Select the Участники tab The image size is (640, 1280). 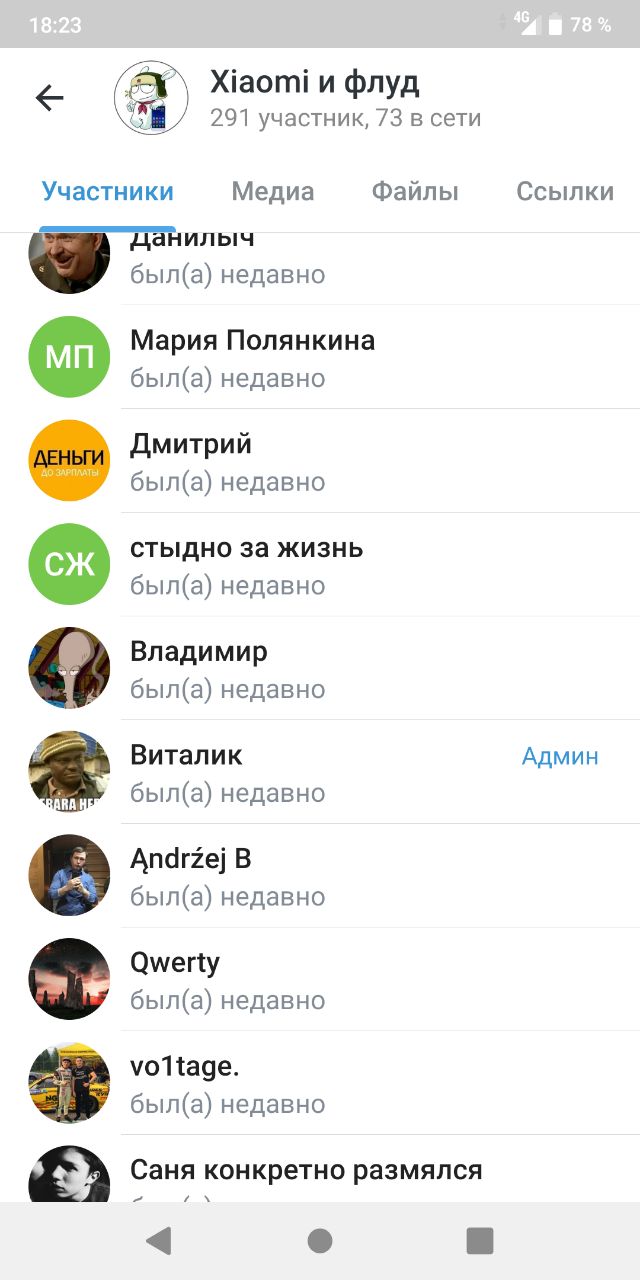[108, 192]
